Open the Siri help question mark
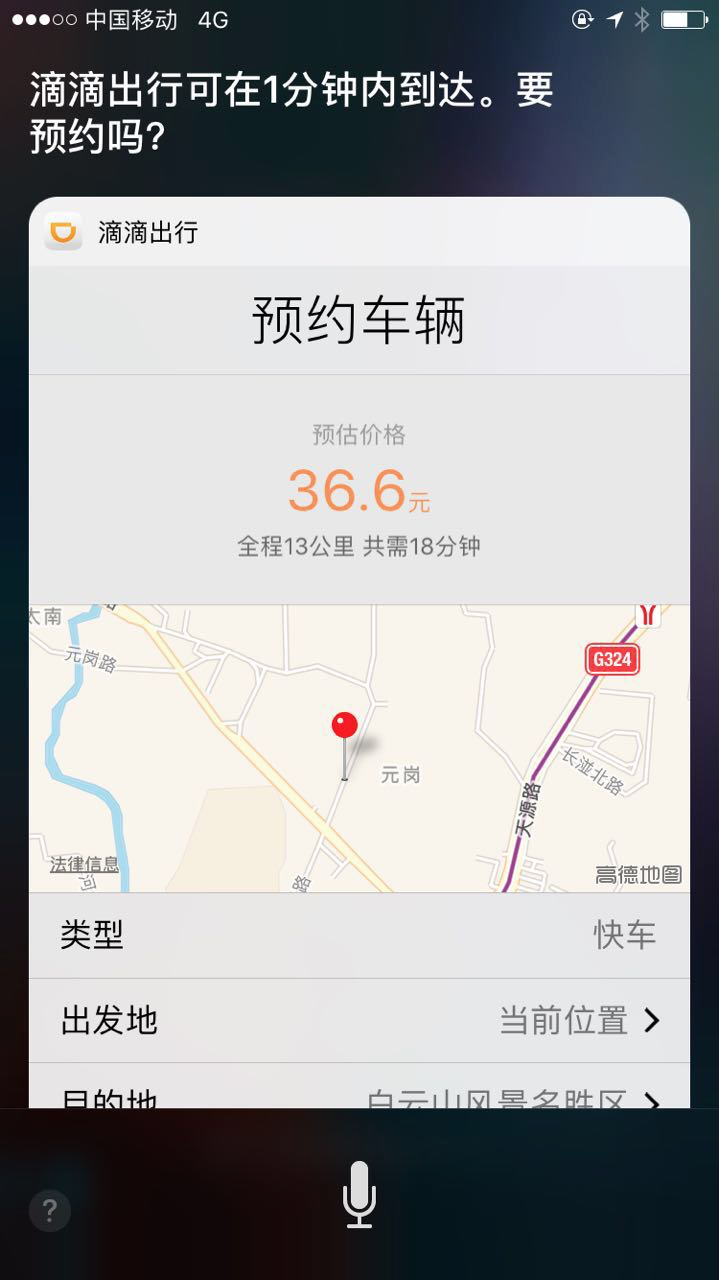719x1280 pixels. point(50,1210)
